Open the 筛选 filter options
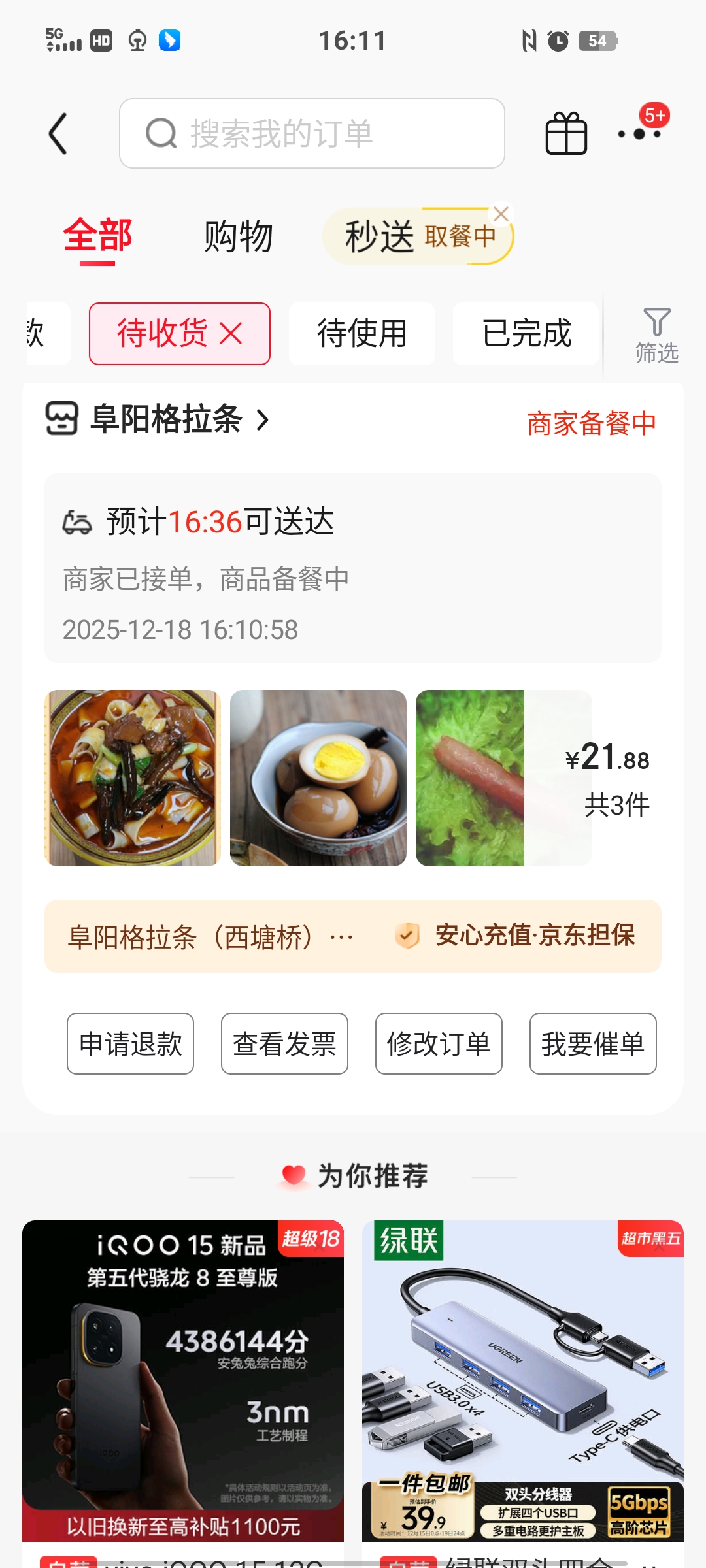The height and width of the screenshot is (1568, 706). (x=656, y=335)
